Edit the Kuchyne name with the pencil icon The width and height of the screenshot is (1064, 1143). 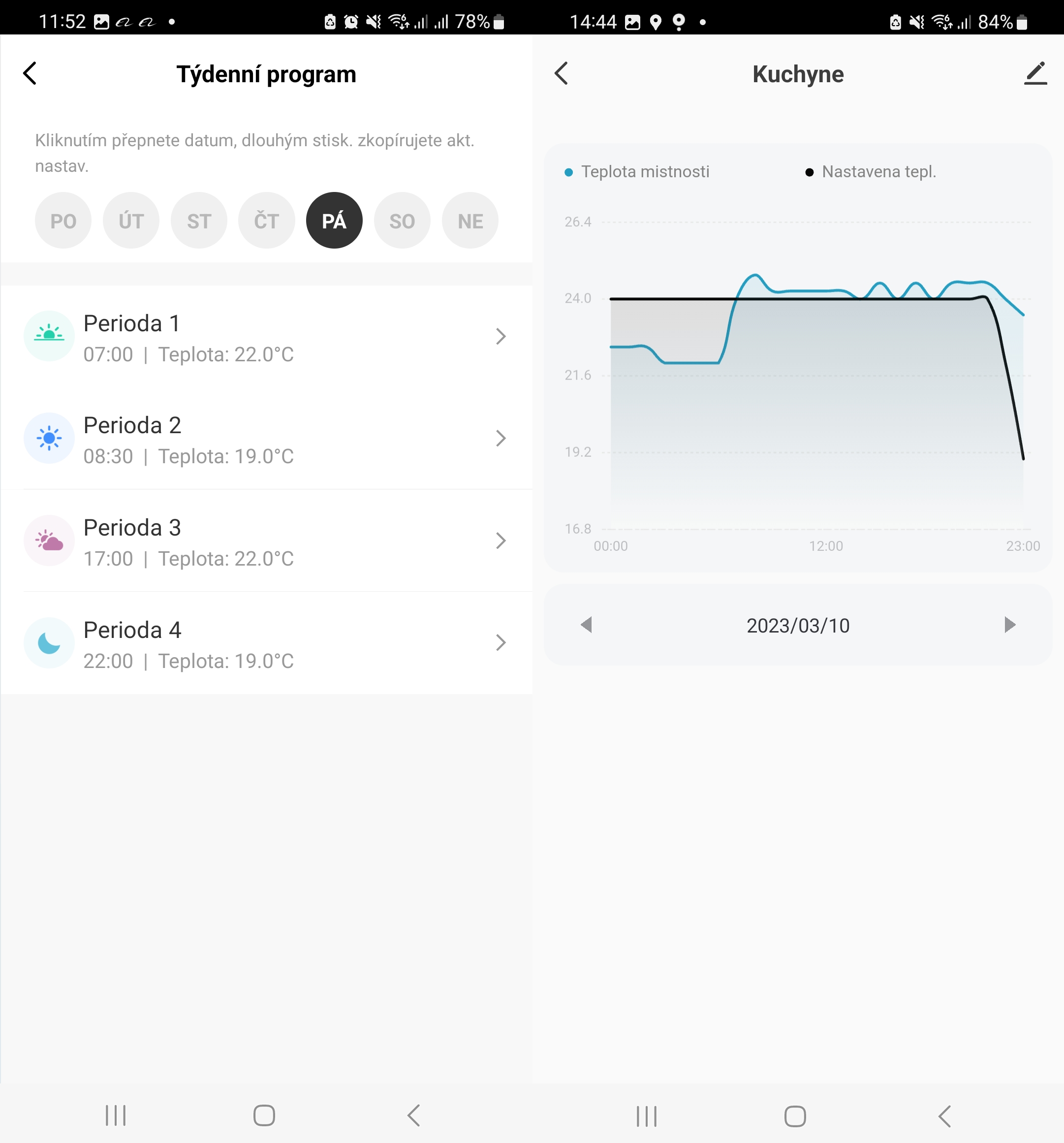click(1034, 74)
